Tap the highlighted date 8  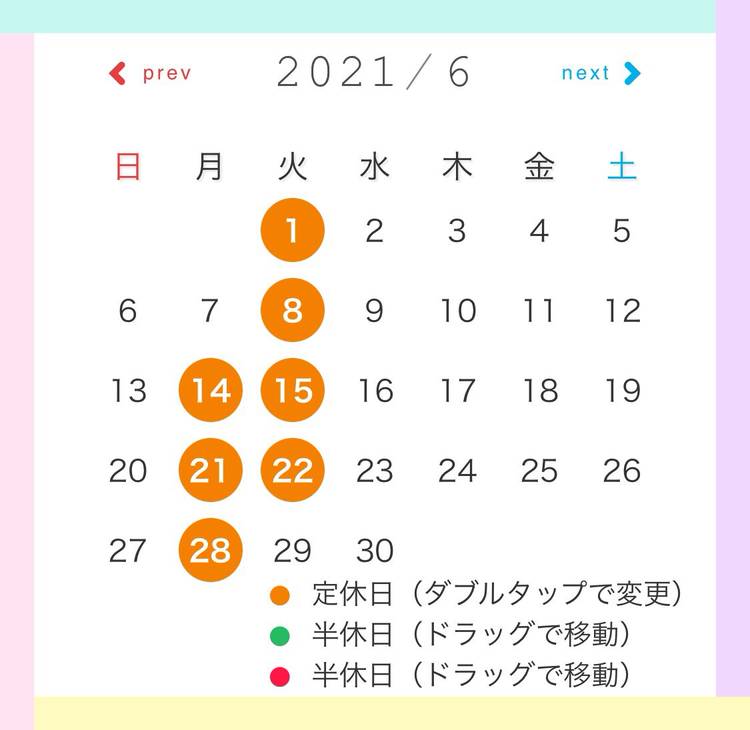point(292,310)
